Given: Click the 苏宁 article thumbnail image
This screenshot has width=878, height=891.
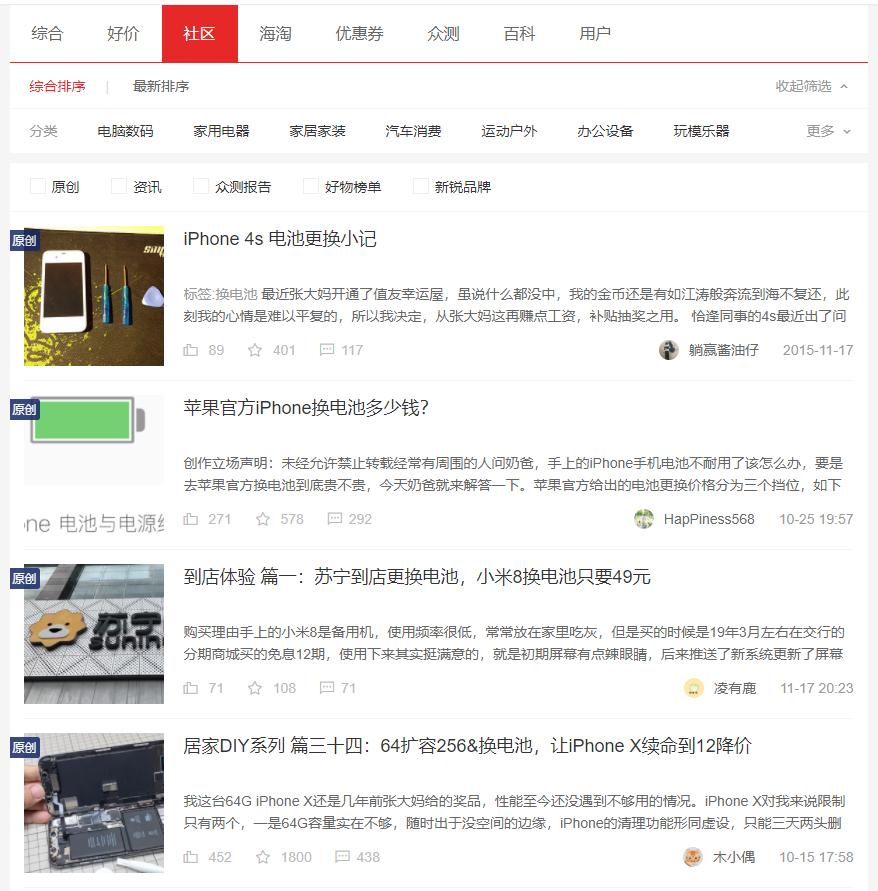Looking at the screenshot, I should pos(93,636).
